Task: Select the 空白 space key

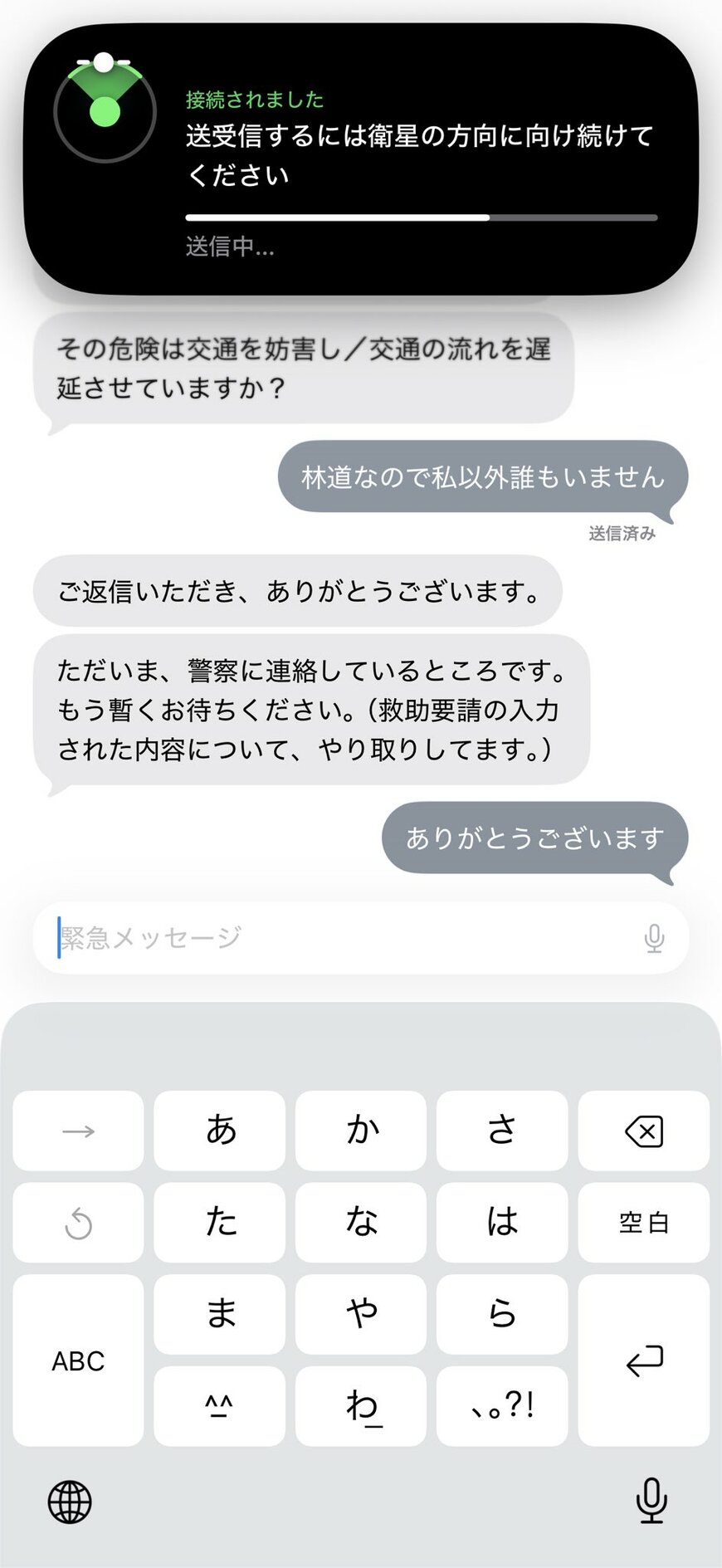Action: point(644,1222)
